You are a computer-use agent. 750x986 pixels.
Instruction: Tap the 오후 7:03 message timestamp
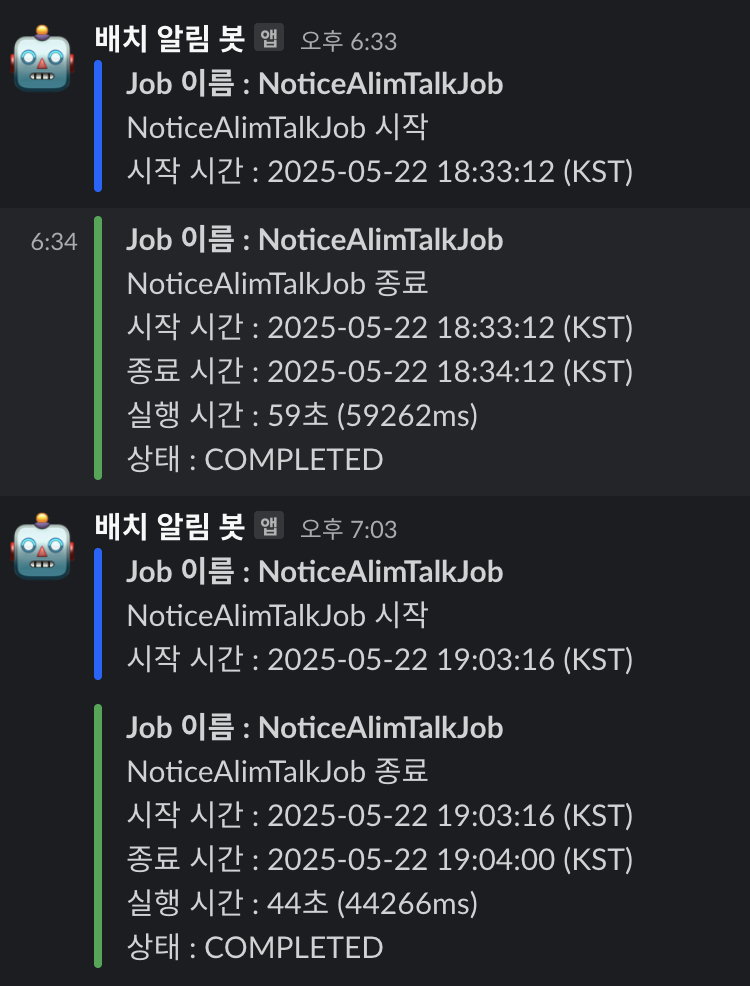tap(348, 529)
